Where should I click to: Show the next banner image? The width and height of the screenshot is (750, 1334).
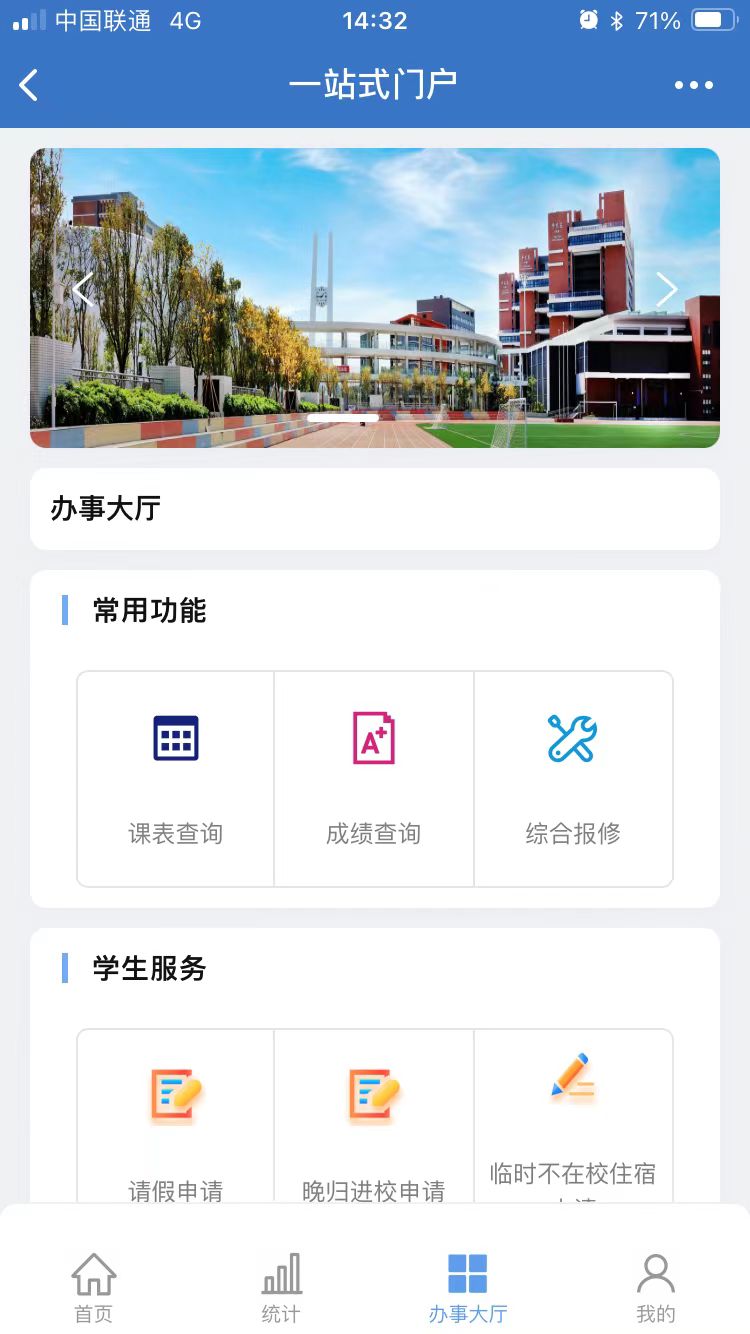(x=667, y=290)
